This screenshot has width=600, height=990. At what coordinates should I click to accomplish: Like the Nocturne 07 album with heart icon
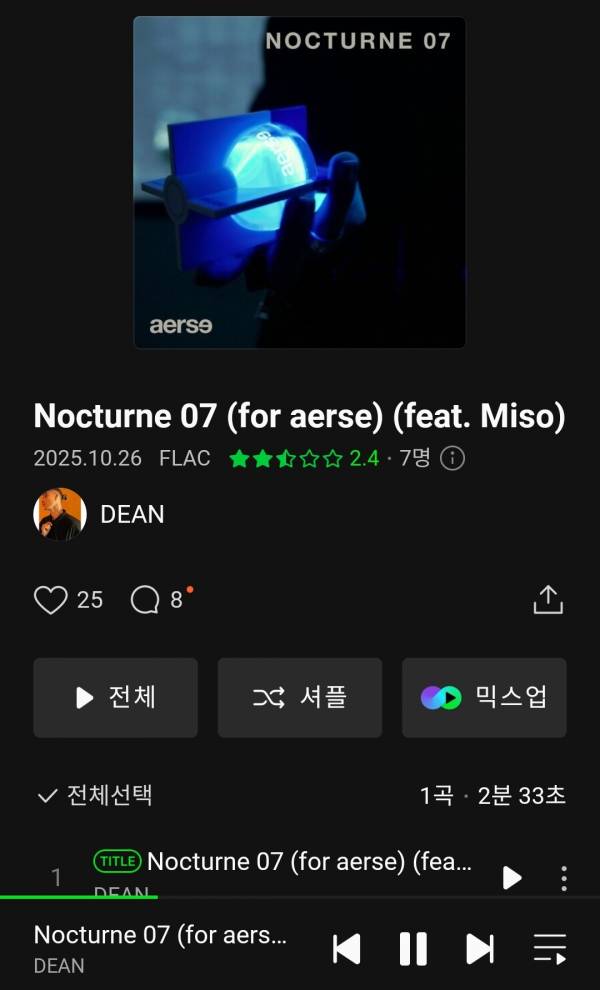tap(50, 599)
